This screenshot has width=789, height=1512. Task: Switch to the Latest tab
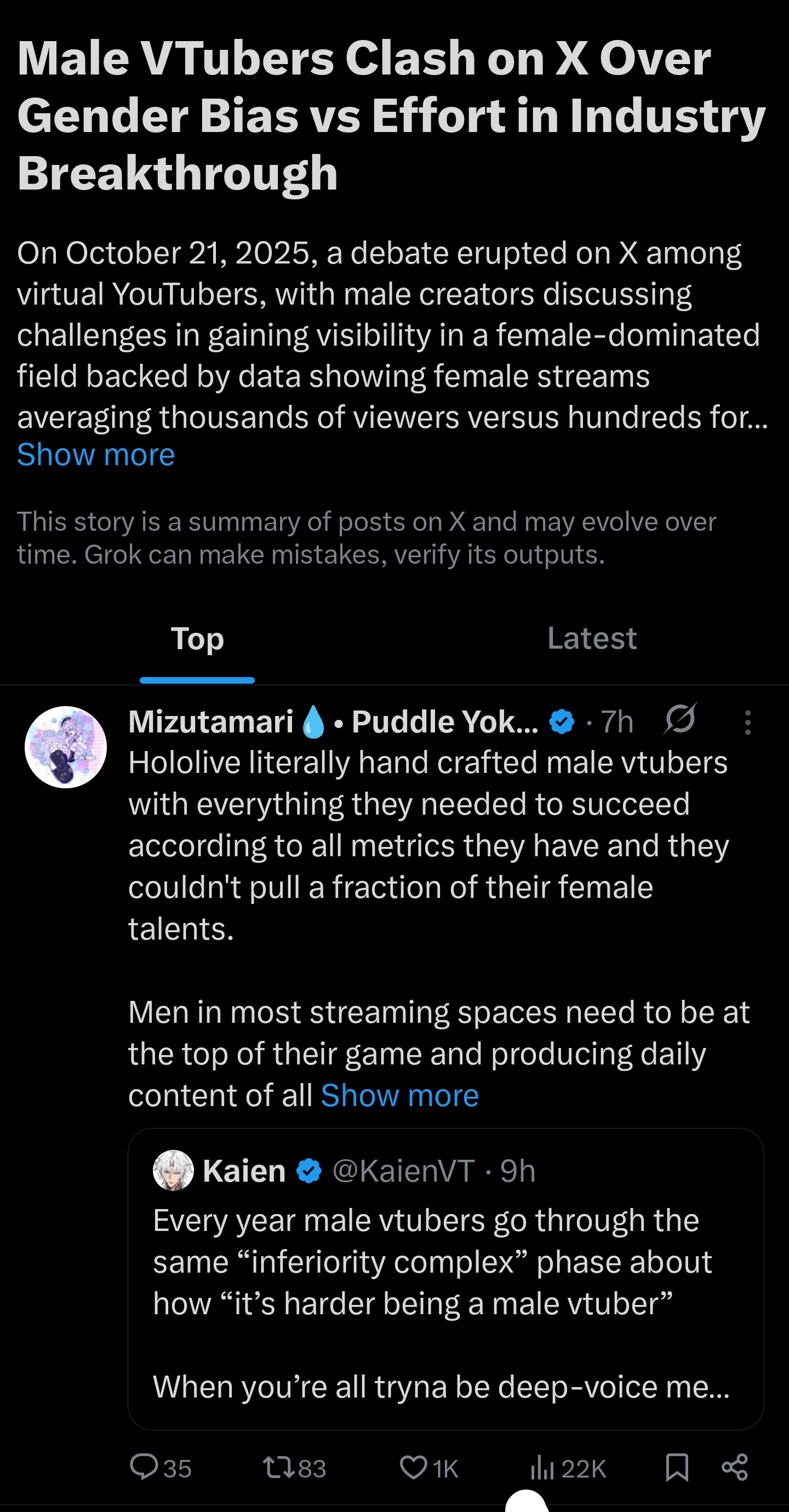coord(592,639)
